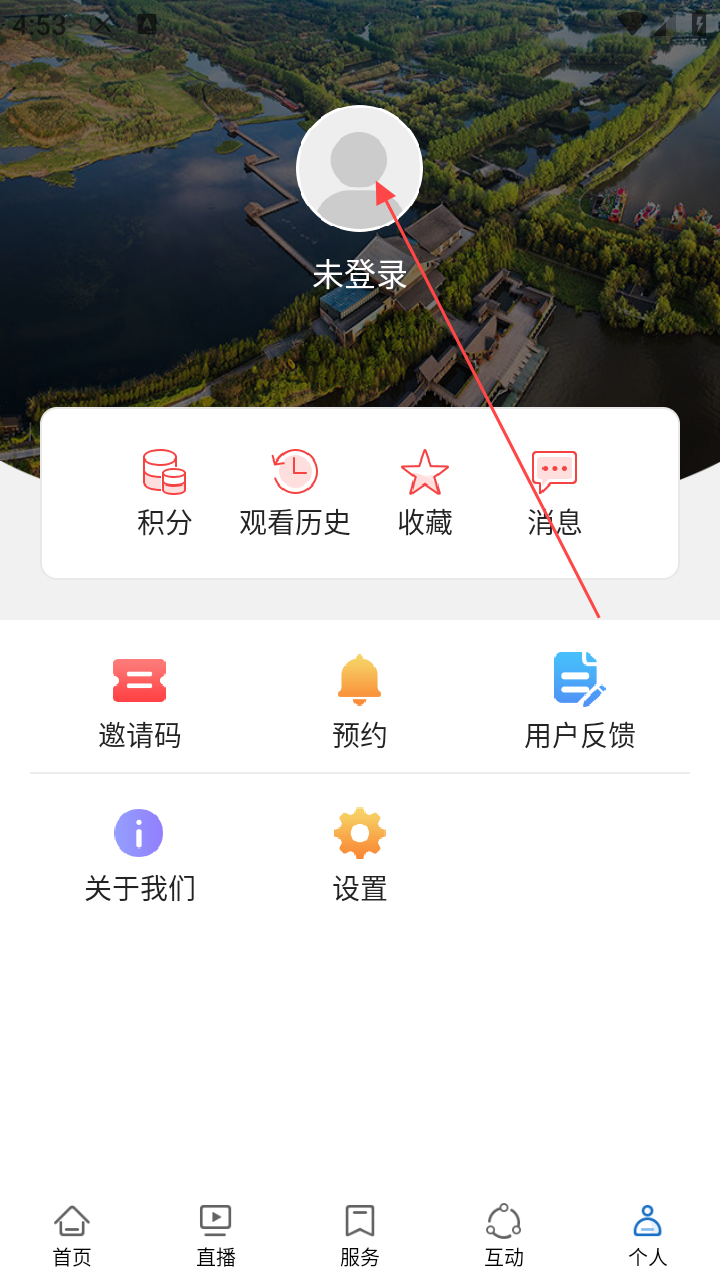The image size is (720, 1280).
Task: Open 用户反馈 feedback
Action: pos(580,703)
